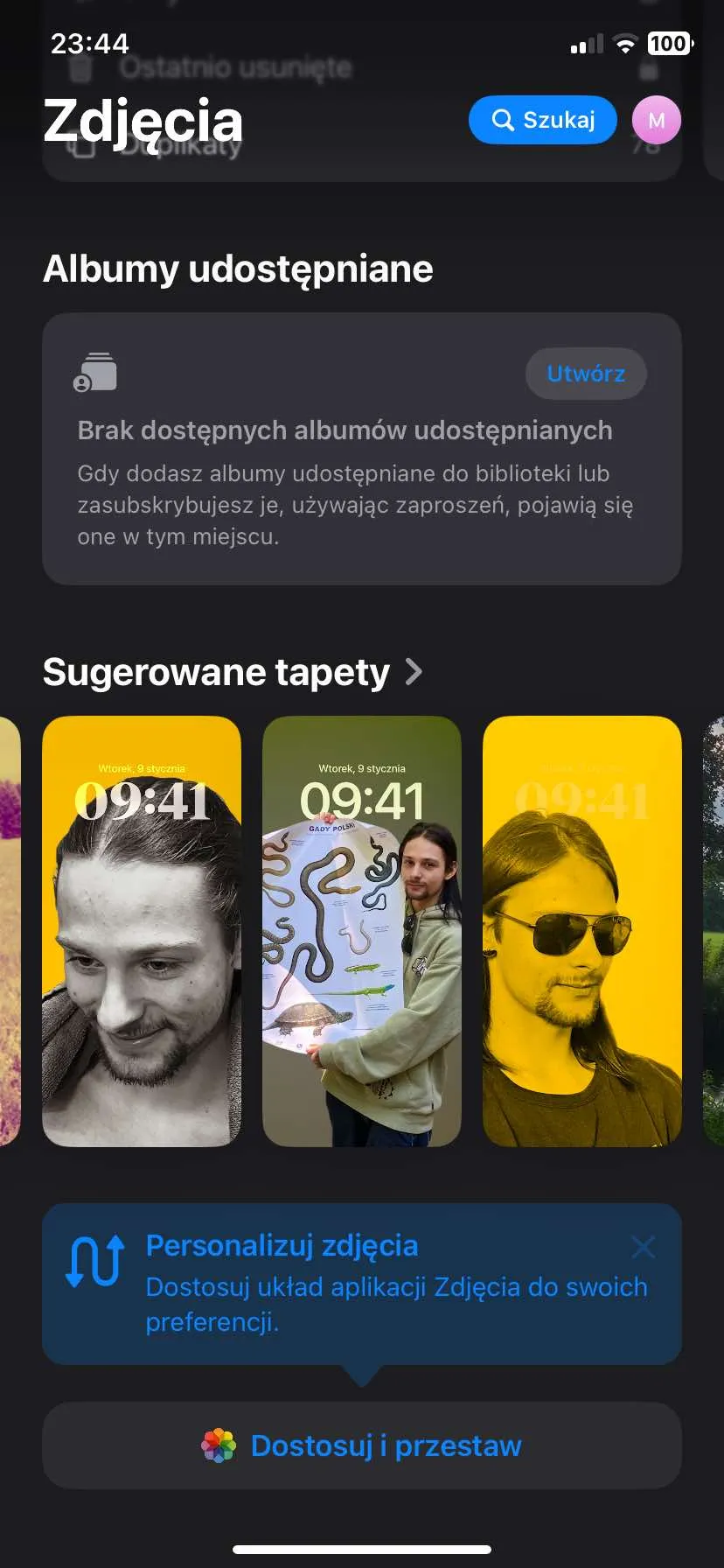This screenshot has height=1568, width=724.
Task: Tap the Szukaj search button
Action: [x=542, y=120]
